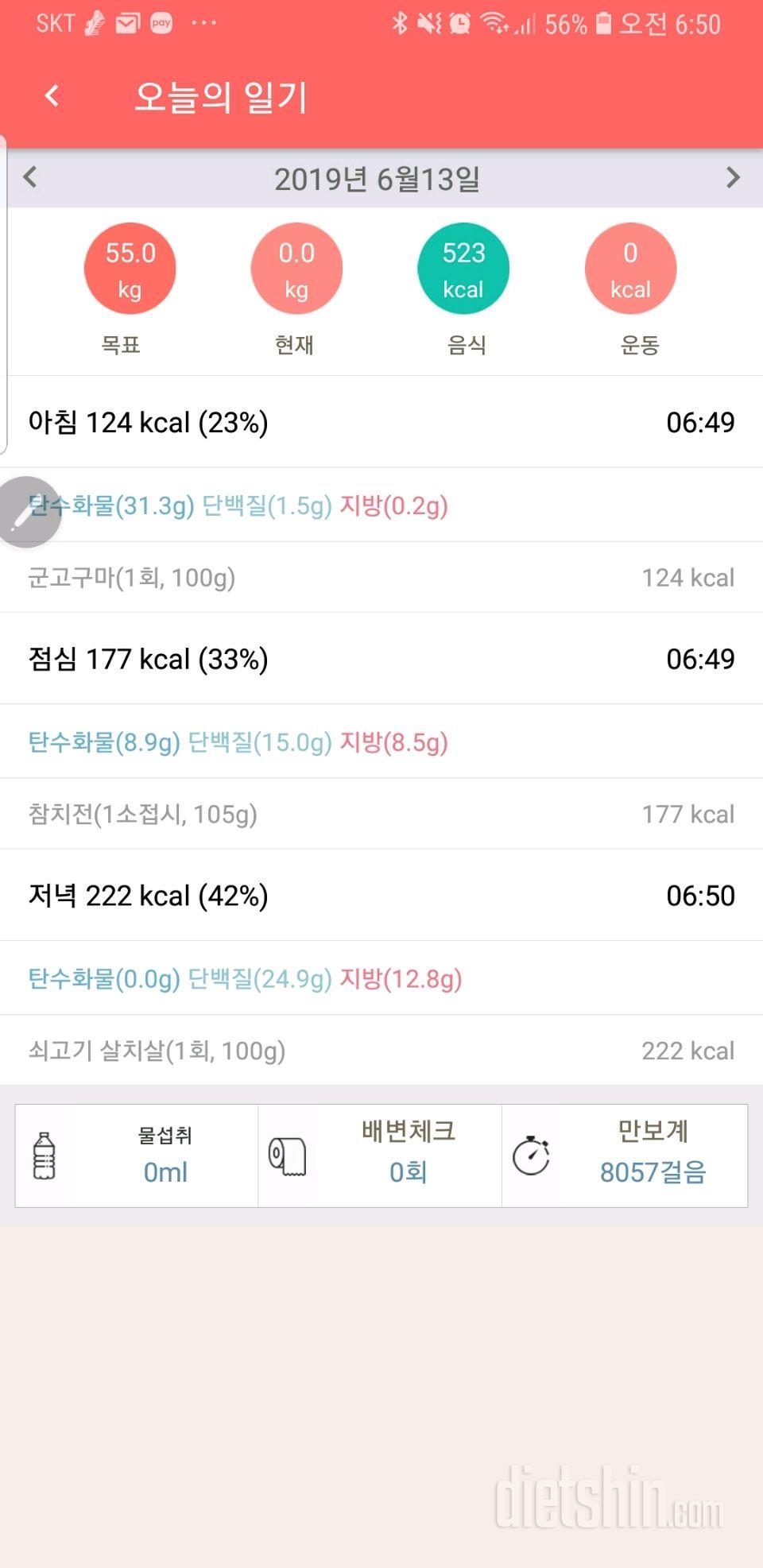
Task: Go back from 오늘의 일기
Action: [52, 96]
